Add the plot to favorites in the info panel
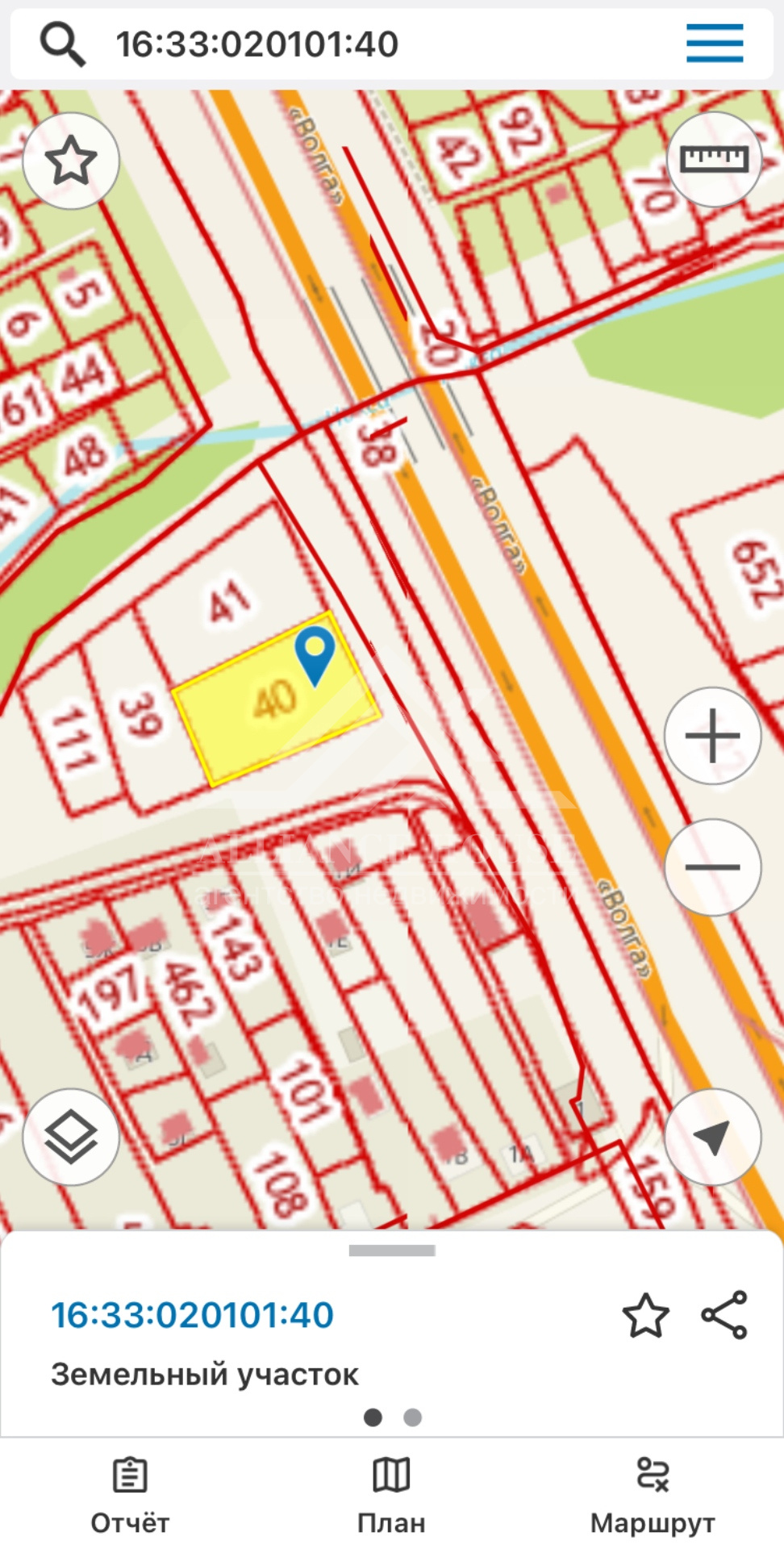This screenshot has width=784, height=1549. 646,1315
